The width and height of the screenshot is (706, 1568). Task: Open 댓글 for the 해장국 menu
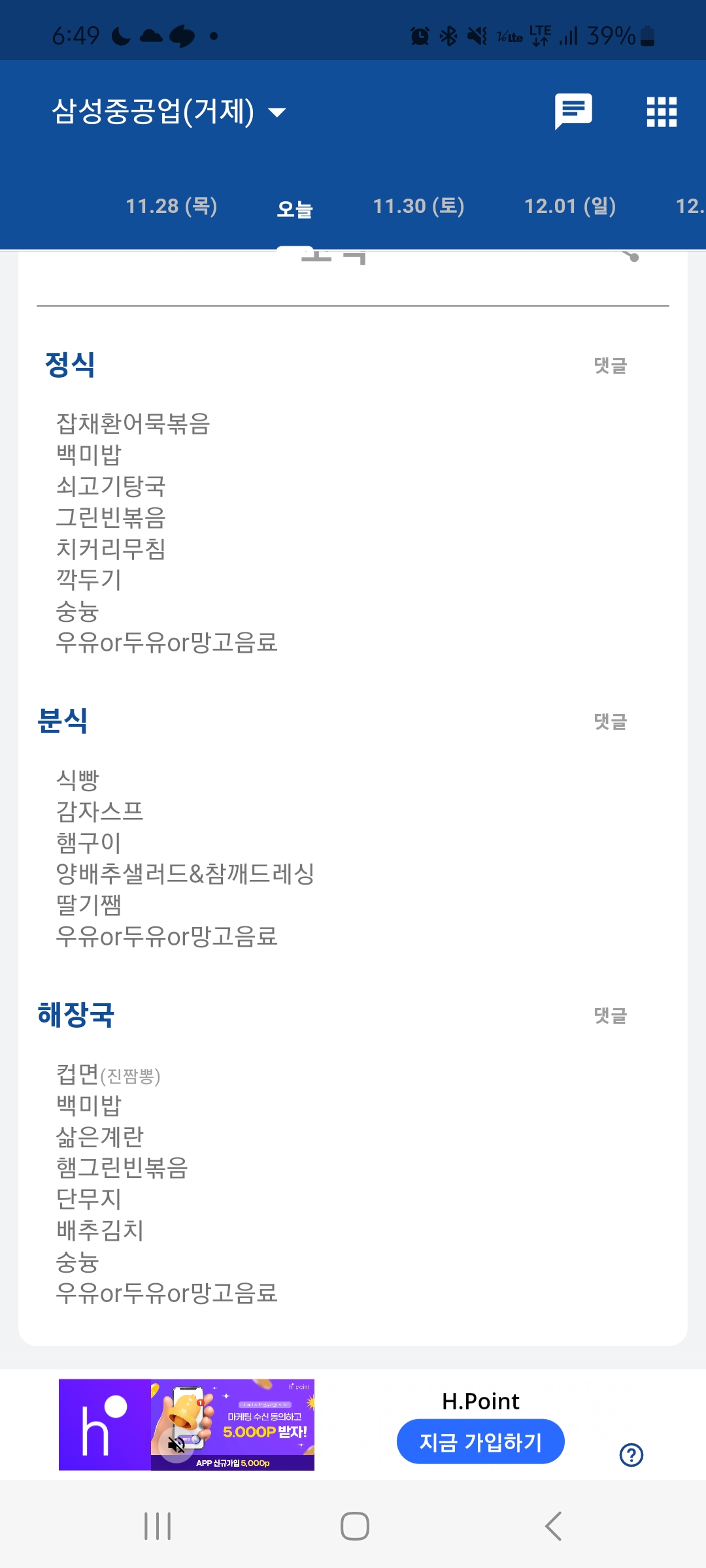611,1015
